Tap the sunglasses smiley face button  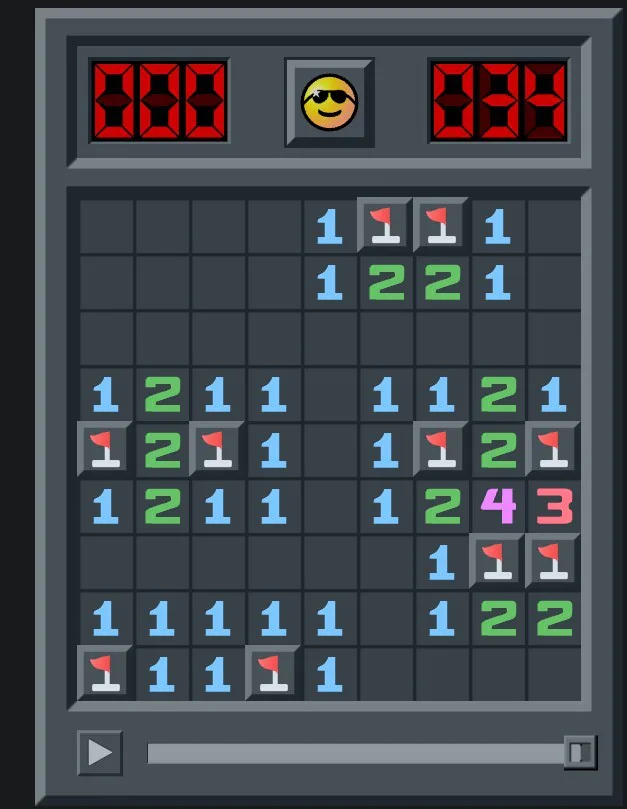point(329,103)
